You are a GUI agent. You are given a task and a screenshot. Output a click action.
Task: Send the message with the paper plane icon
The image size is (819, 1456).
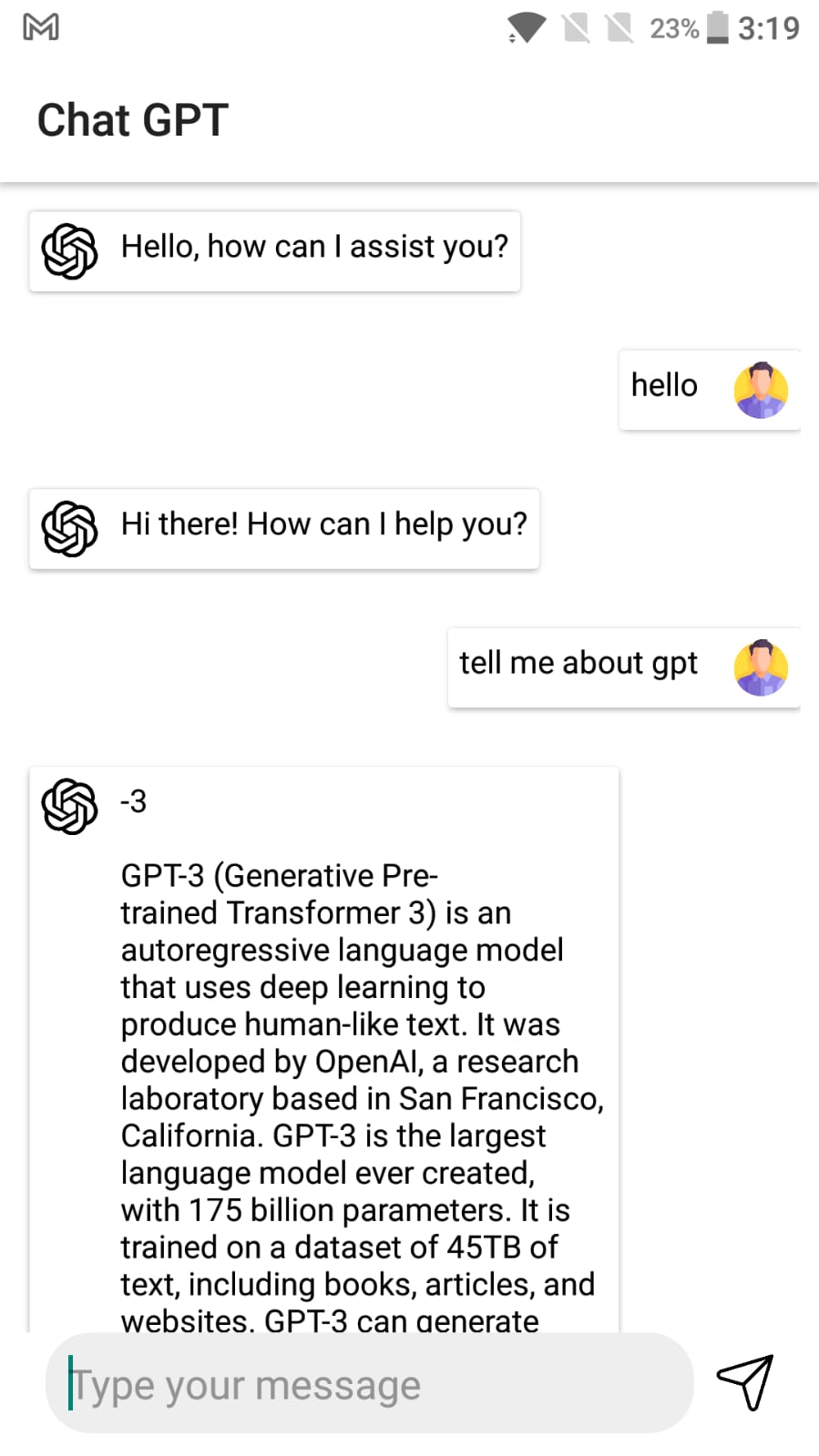tap(745, 1382)
